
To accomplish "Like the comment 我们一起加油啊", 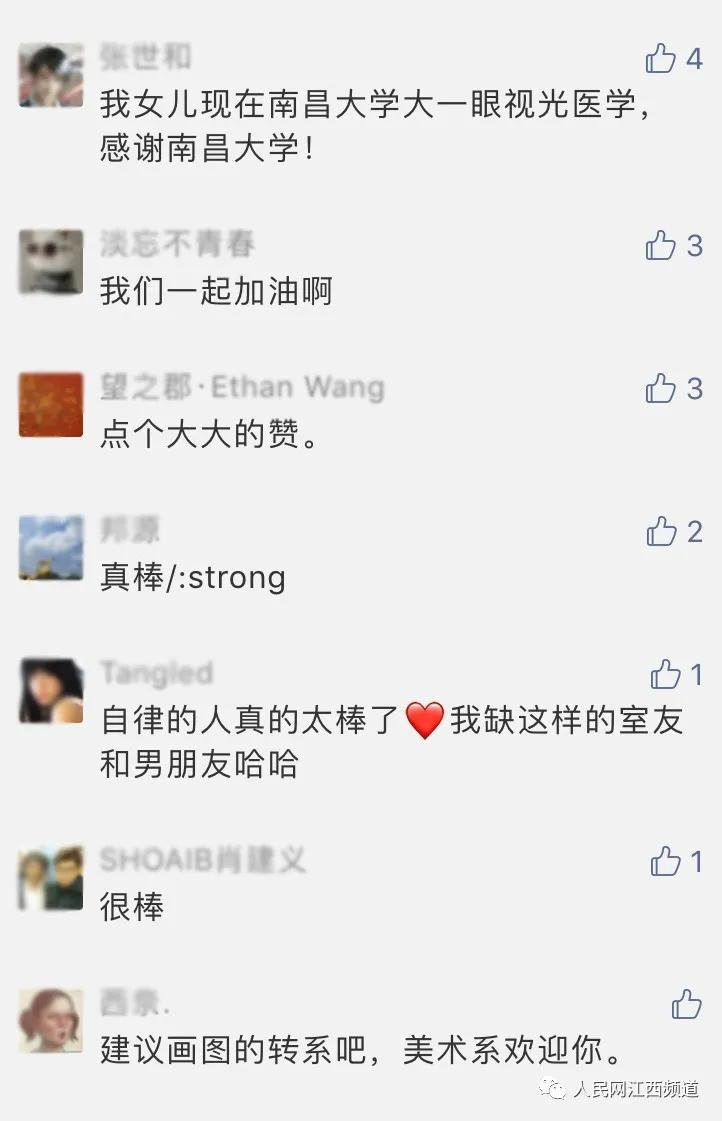I will pyautogui.click(x=661, y=245).
